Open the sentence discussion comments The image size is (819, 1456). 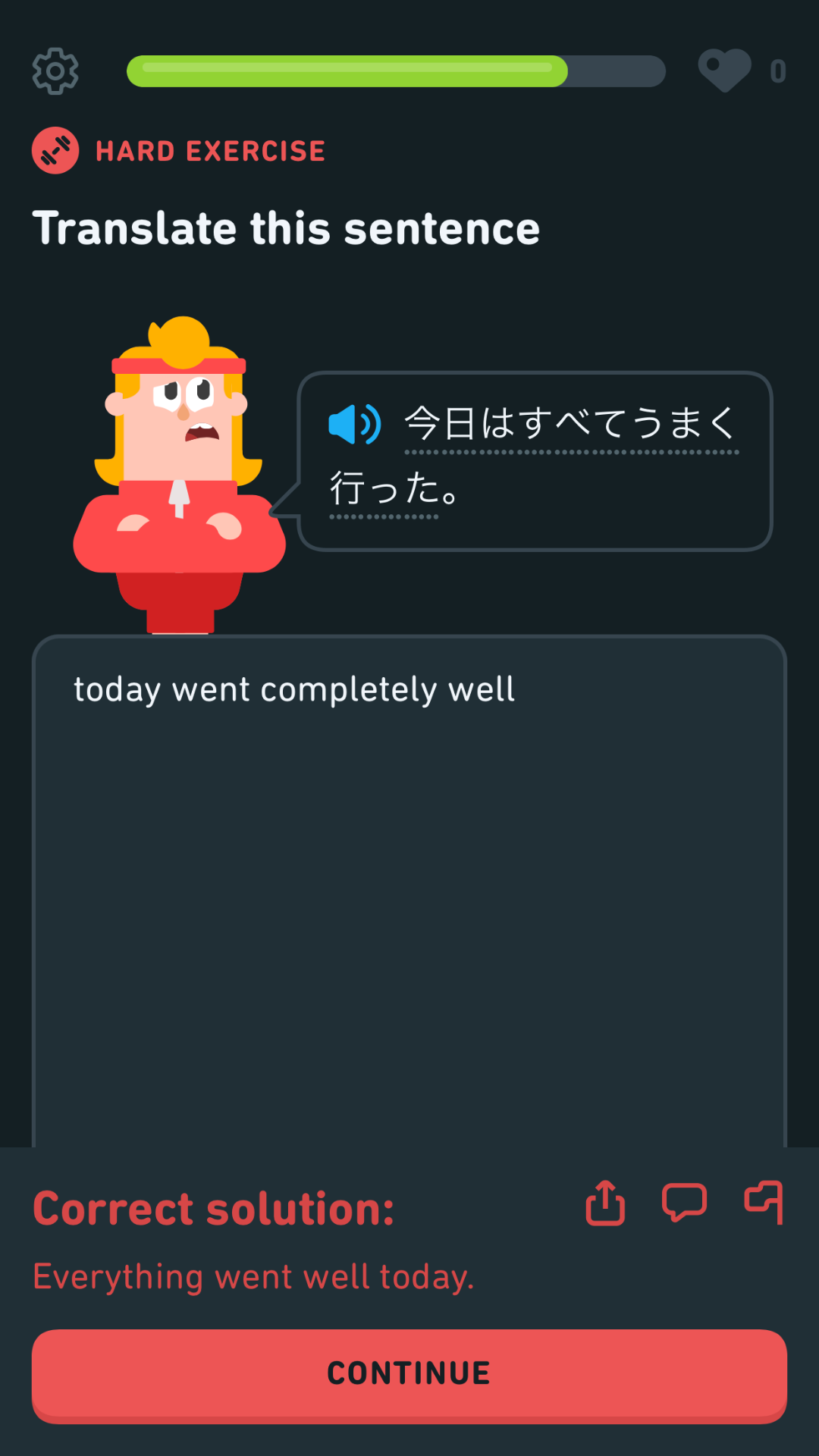(684, 1203)
